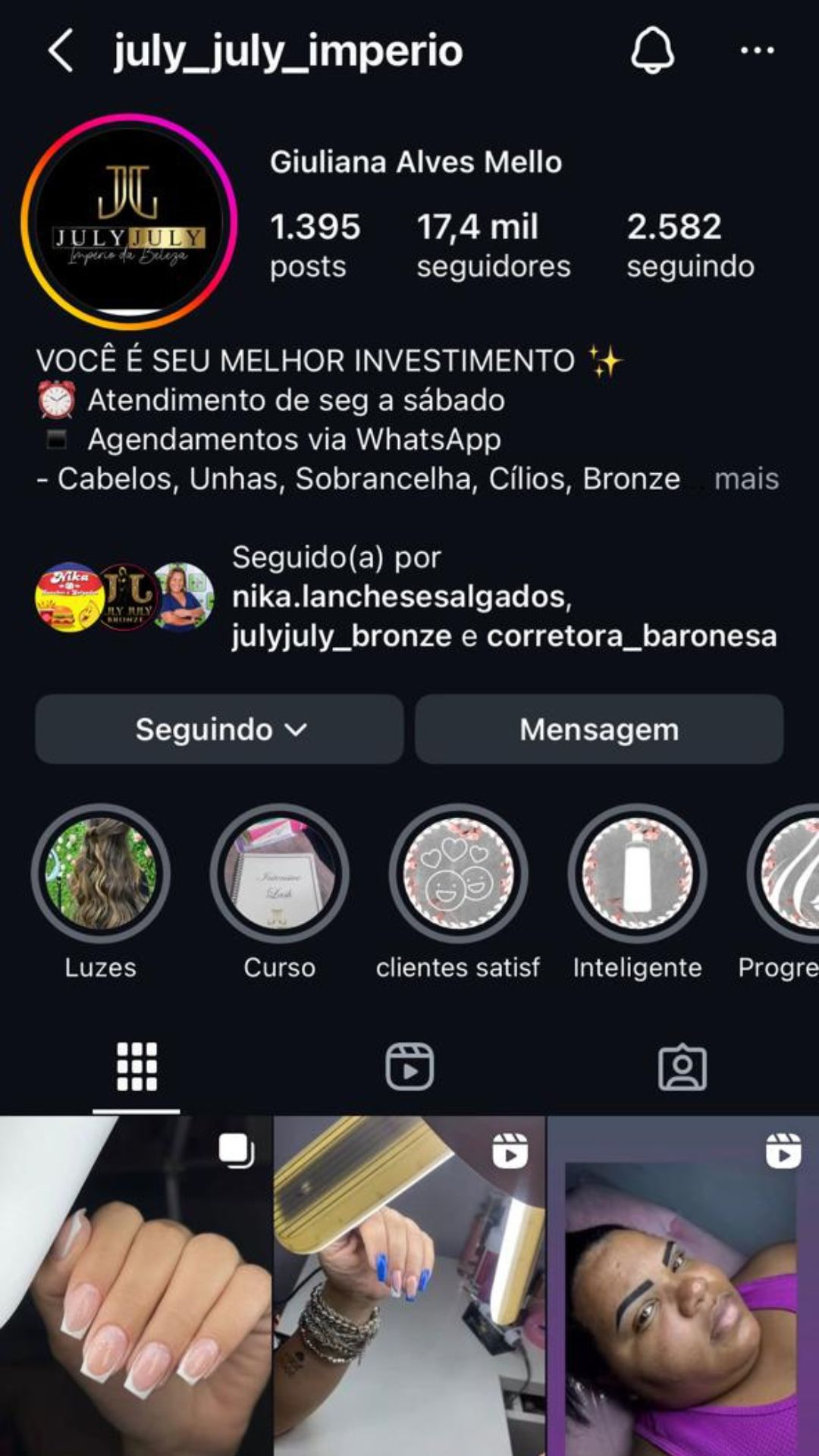The image size is (819, 1456).
Task: Expand the bio with mais
Action: click(746, 479)
